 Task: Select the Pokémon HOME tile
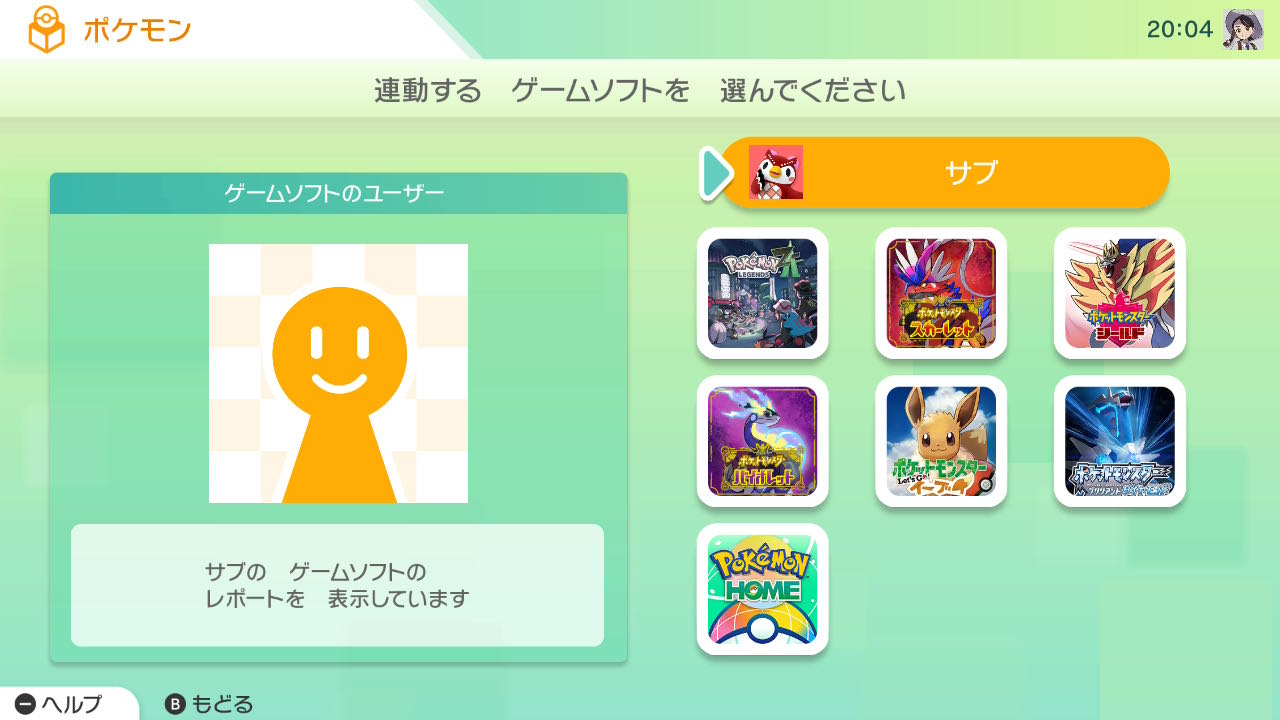click(x=762, y=589)
